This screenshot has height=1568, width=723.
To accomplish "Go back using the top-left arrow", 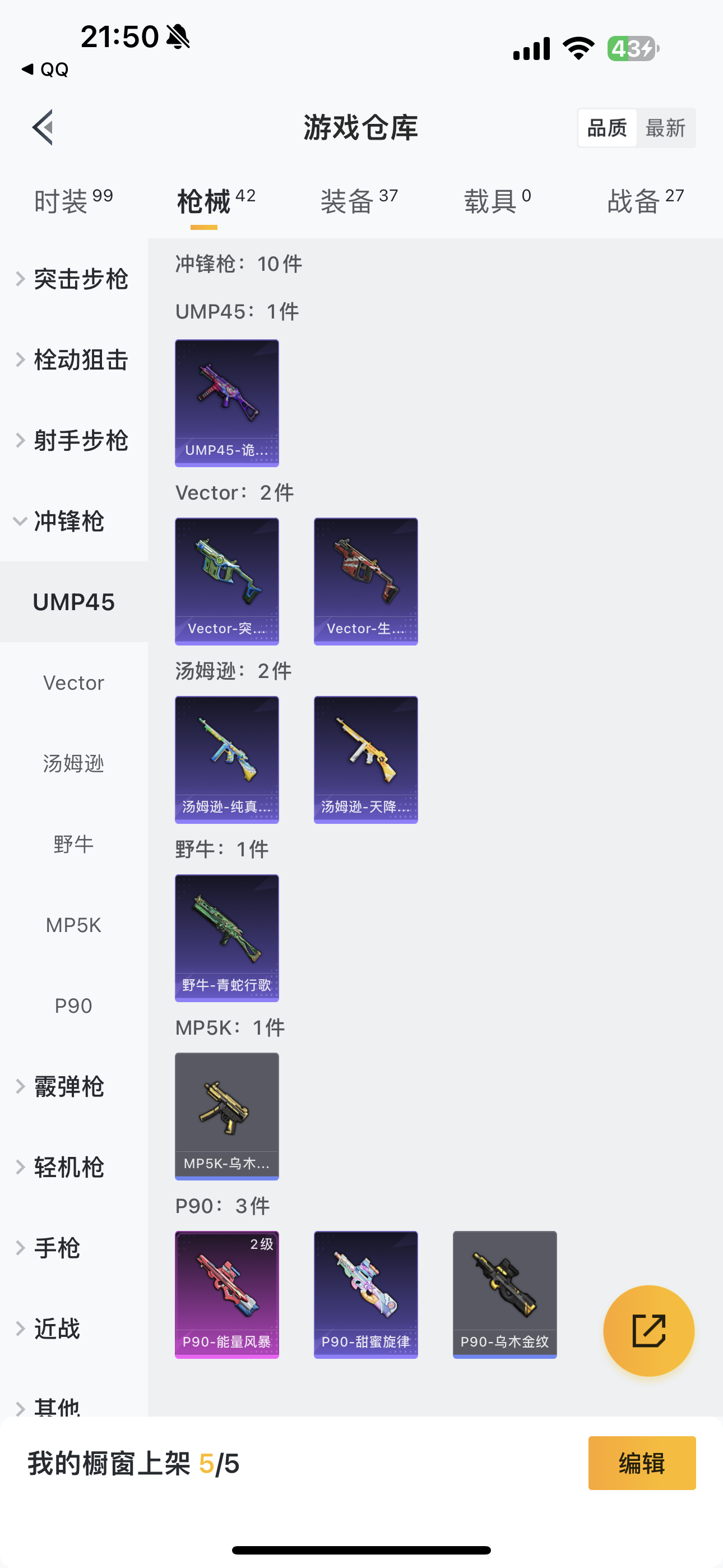I will pyautogui.click(x=44, y=128).
